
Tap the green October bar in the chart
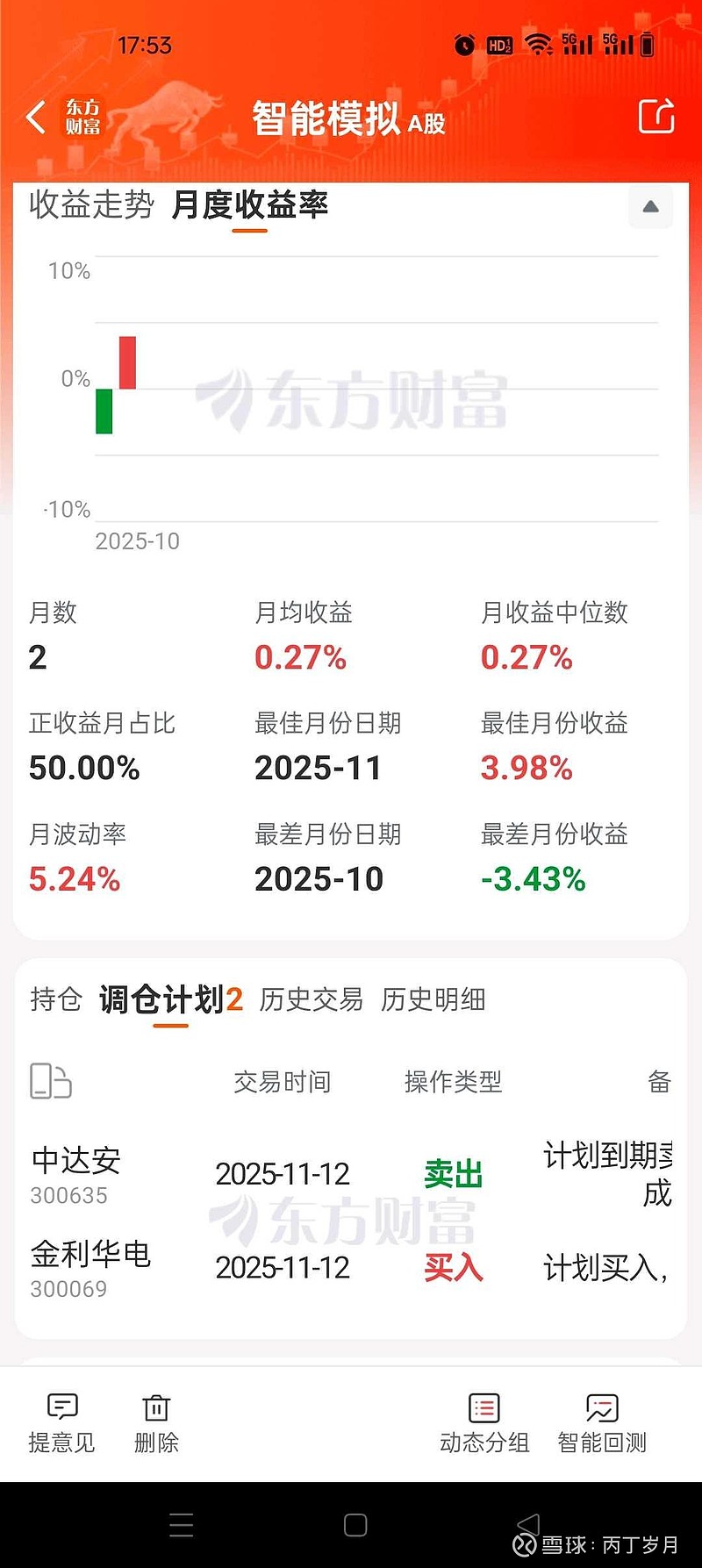pyautogui.click(x=105, y=412)
